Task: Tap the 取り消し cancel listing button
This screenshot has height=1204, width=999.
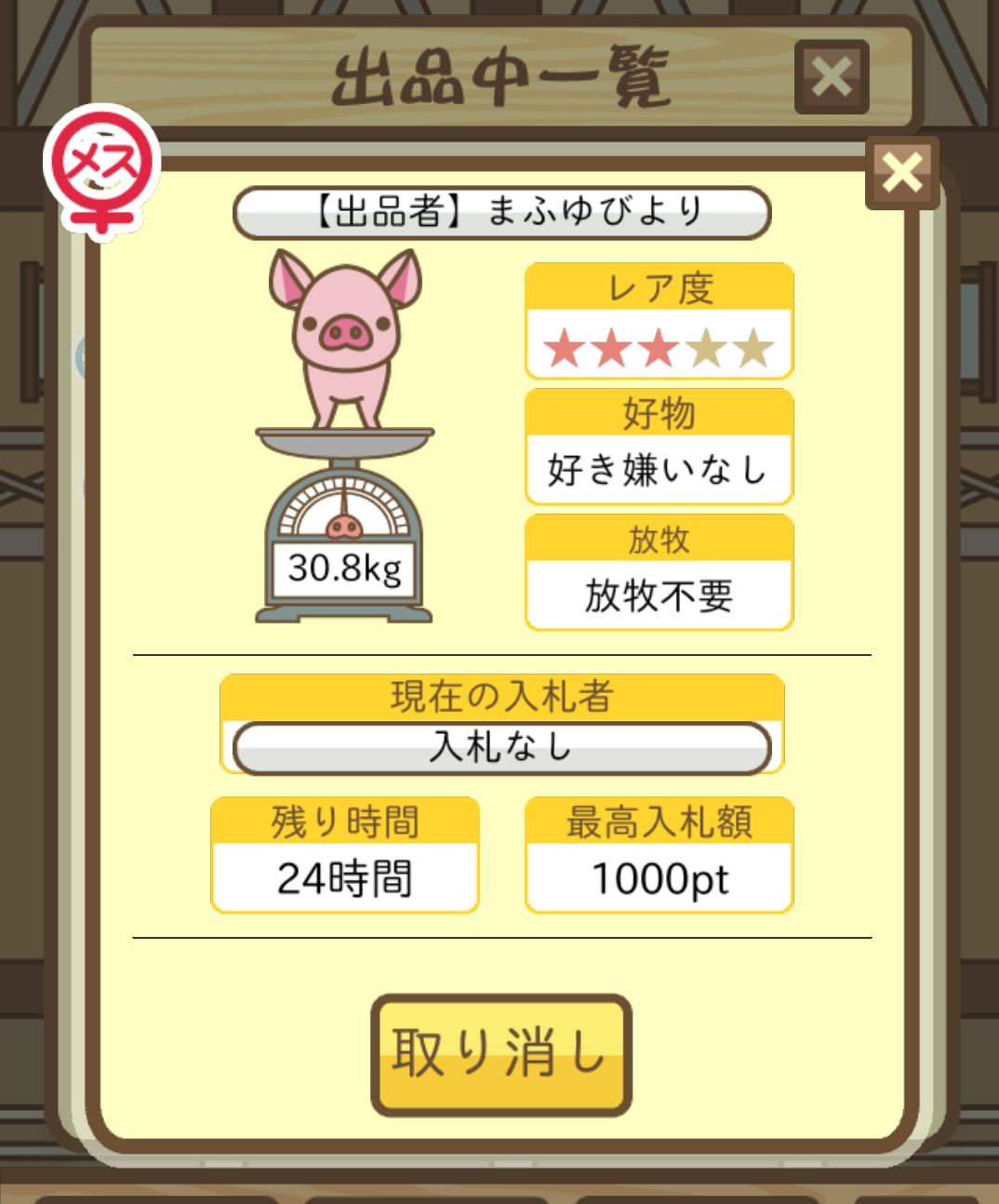Action: coord(500,1054)
